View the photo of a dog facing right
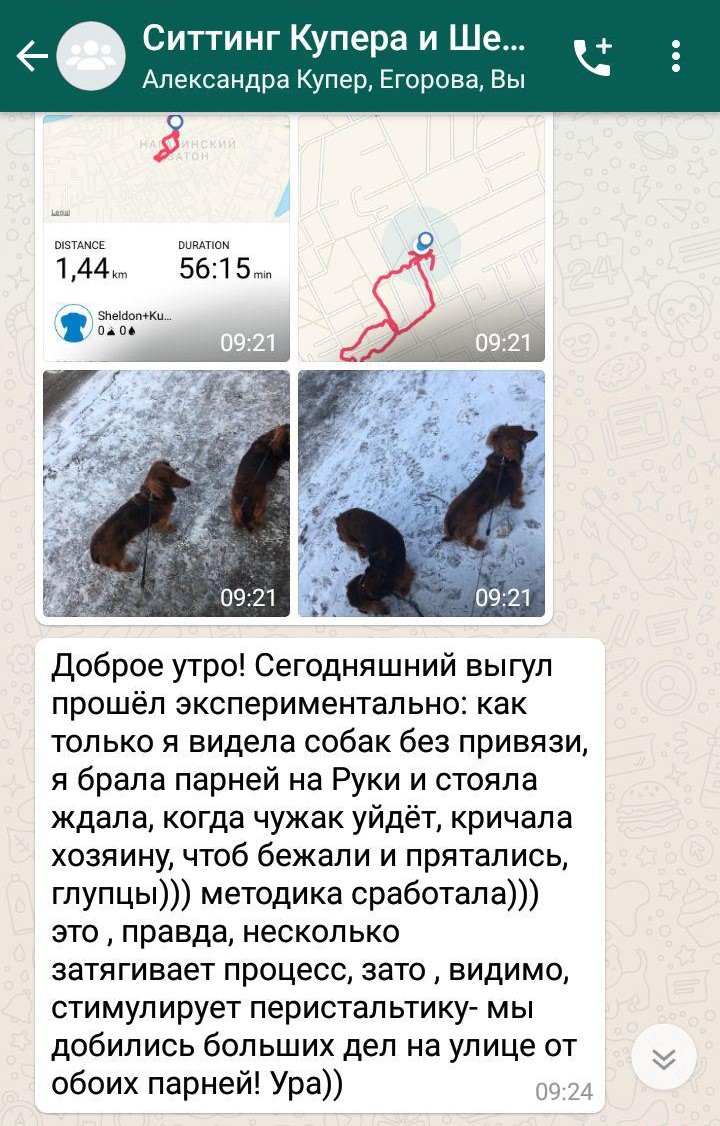This screenshot has height=1126, width=720. (x=166, y=493)
